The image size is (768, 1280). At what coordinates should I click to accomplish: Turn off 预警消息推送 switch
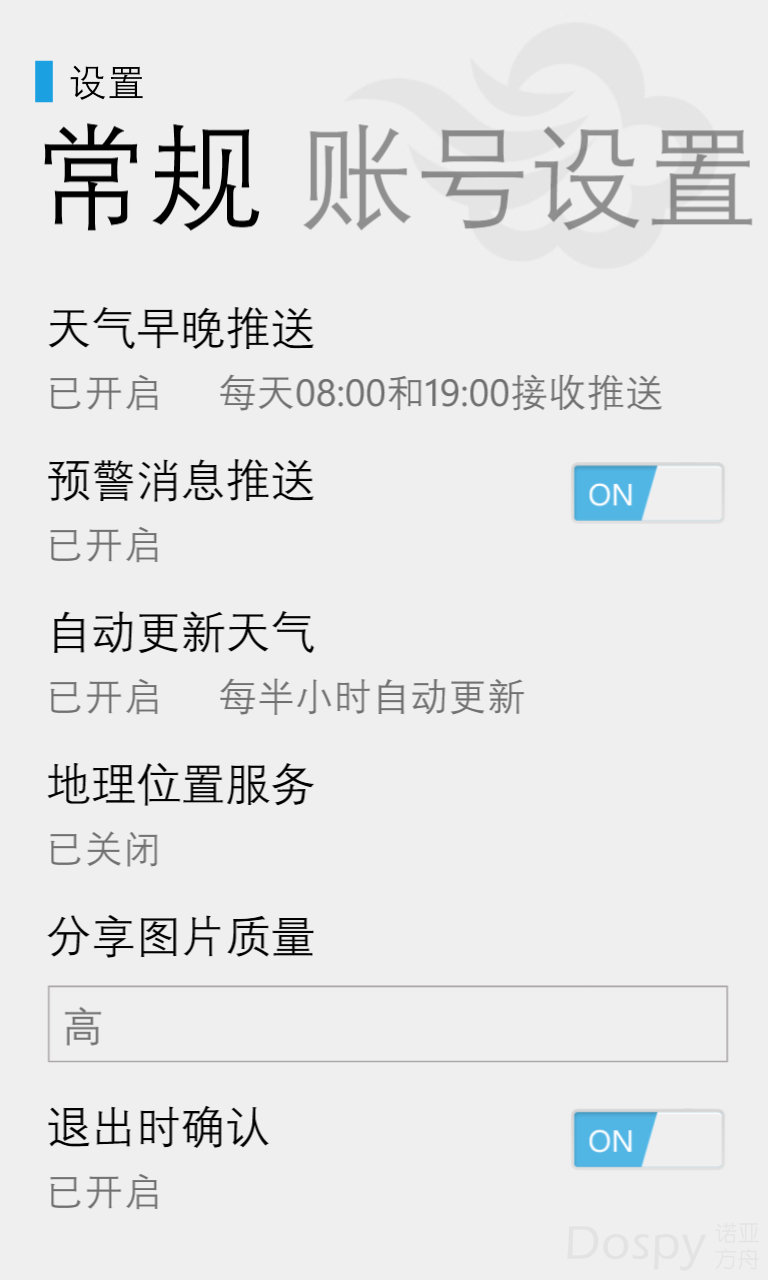(x=647, y=493)
